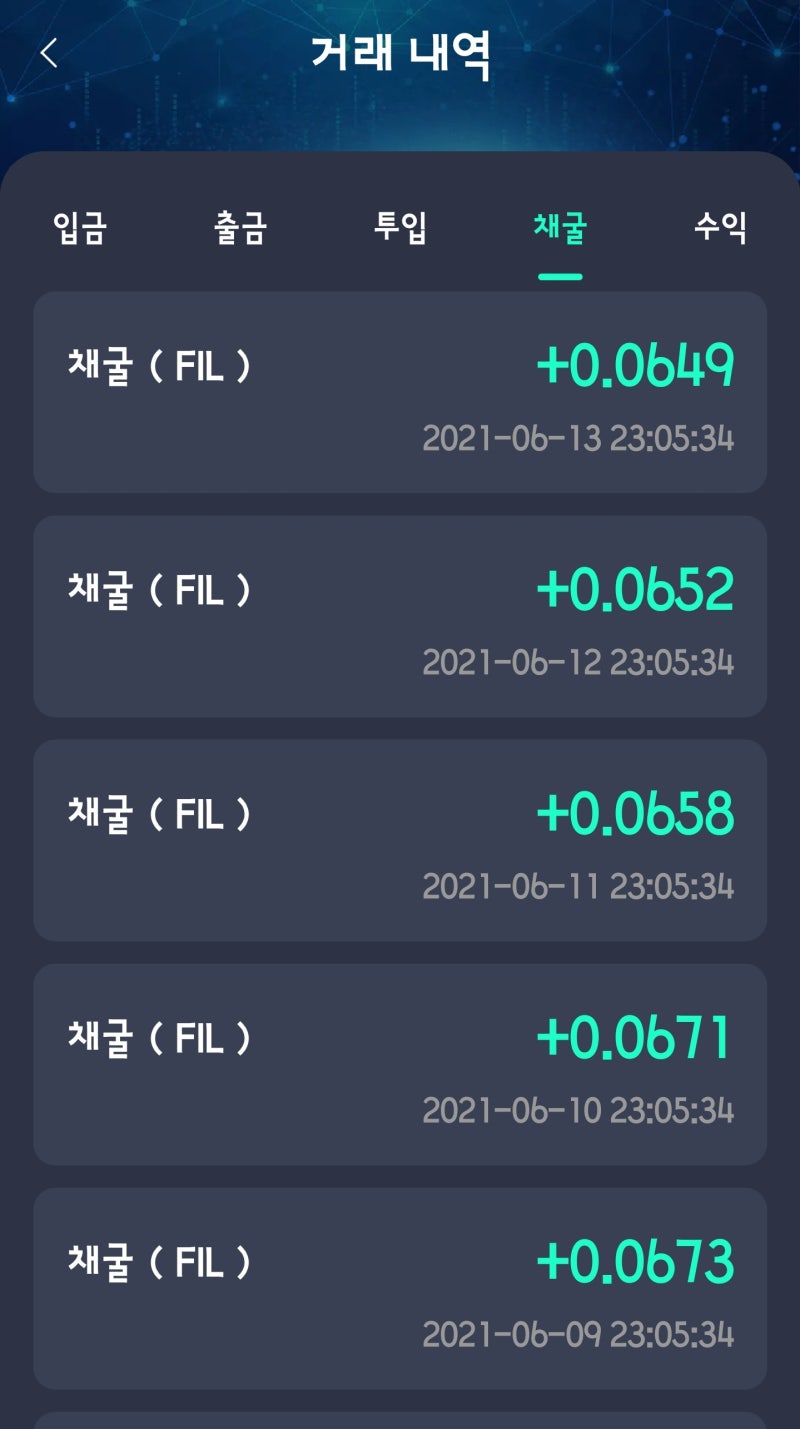Viewport: 800px width, 1429px height.
Task: Select the mining entry dated 2021-06-09
Action: point(400,1289)
